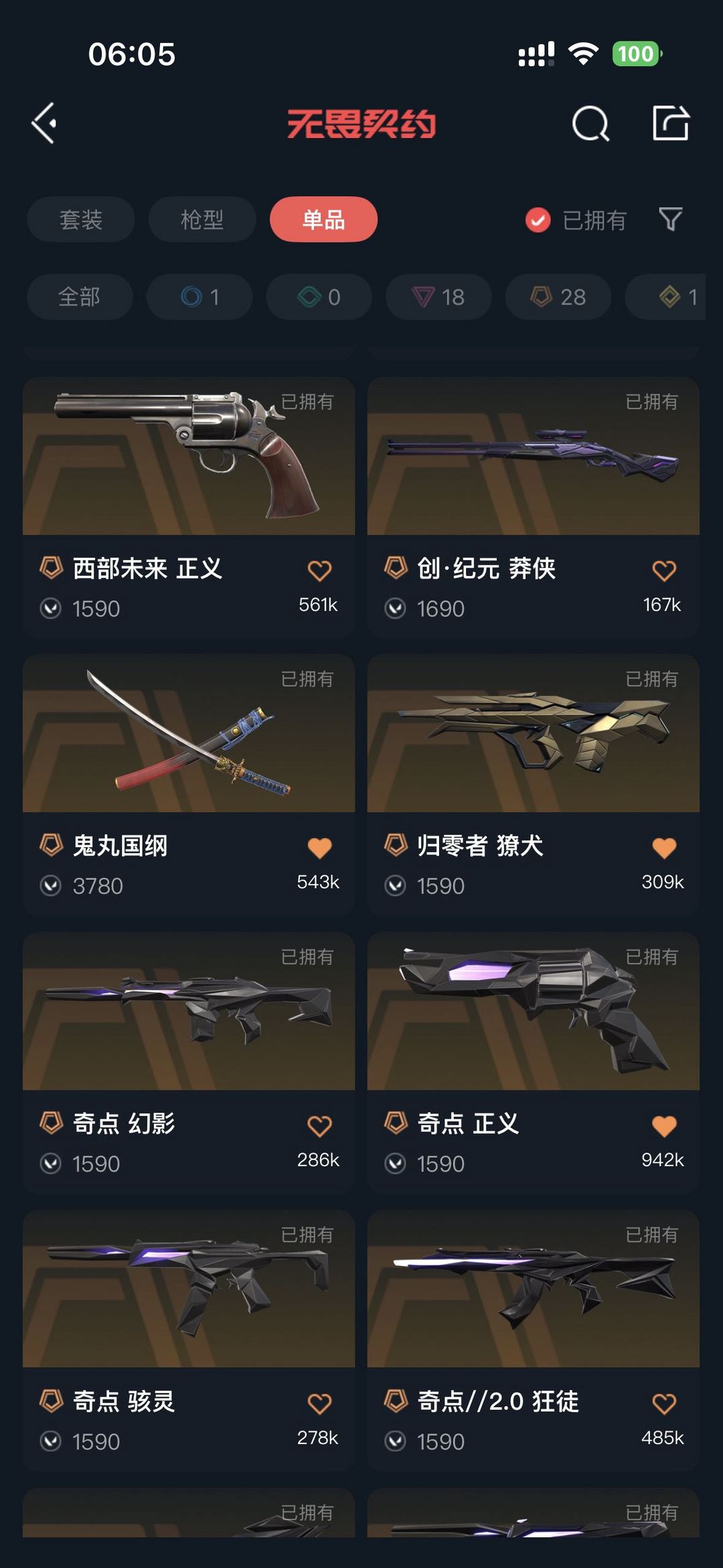The image size is (723, 1568).
Task: Go back with the top-left arrow
Action: pos(44,123)
